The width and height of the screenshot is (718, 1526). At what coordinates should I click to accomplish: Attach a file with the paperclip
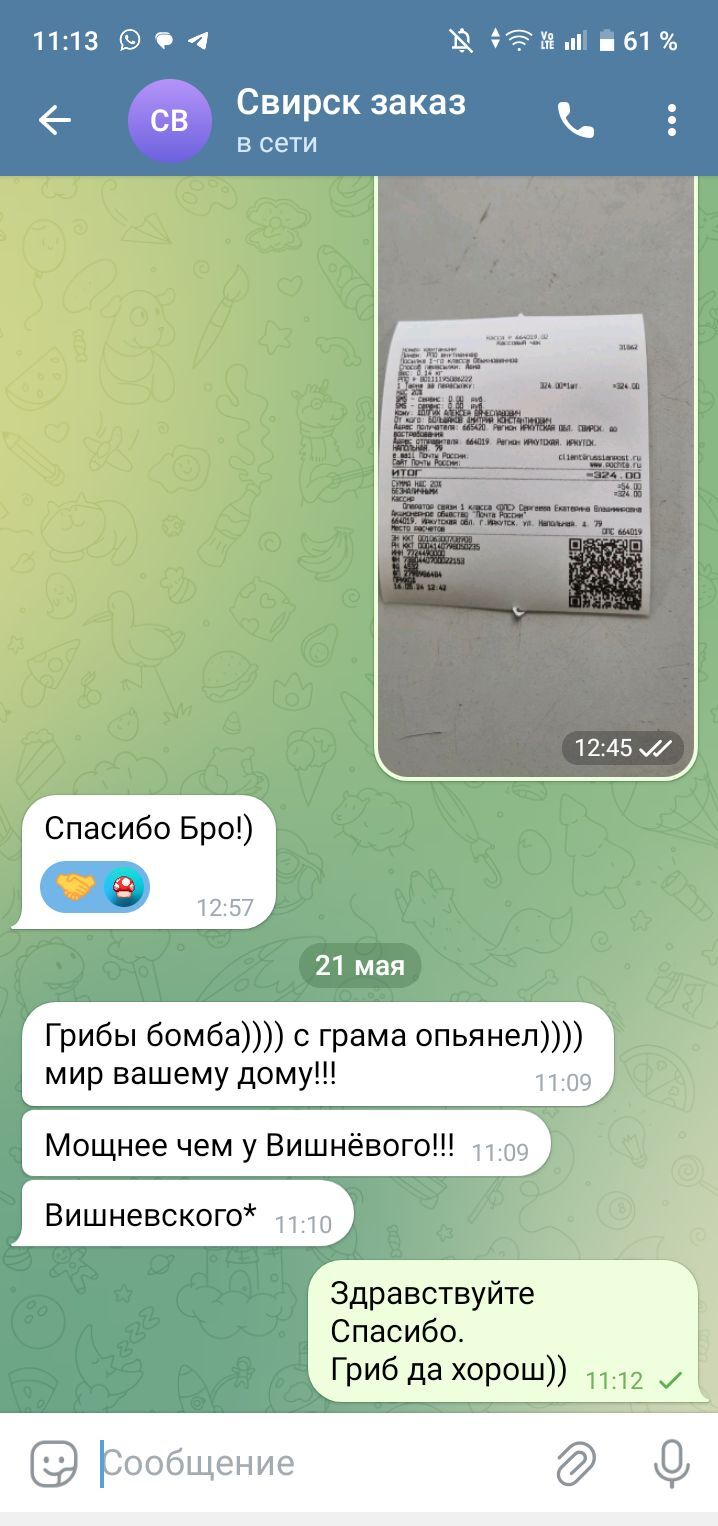click(576, 1464)
